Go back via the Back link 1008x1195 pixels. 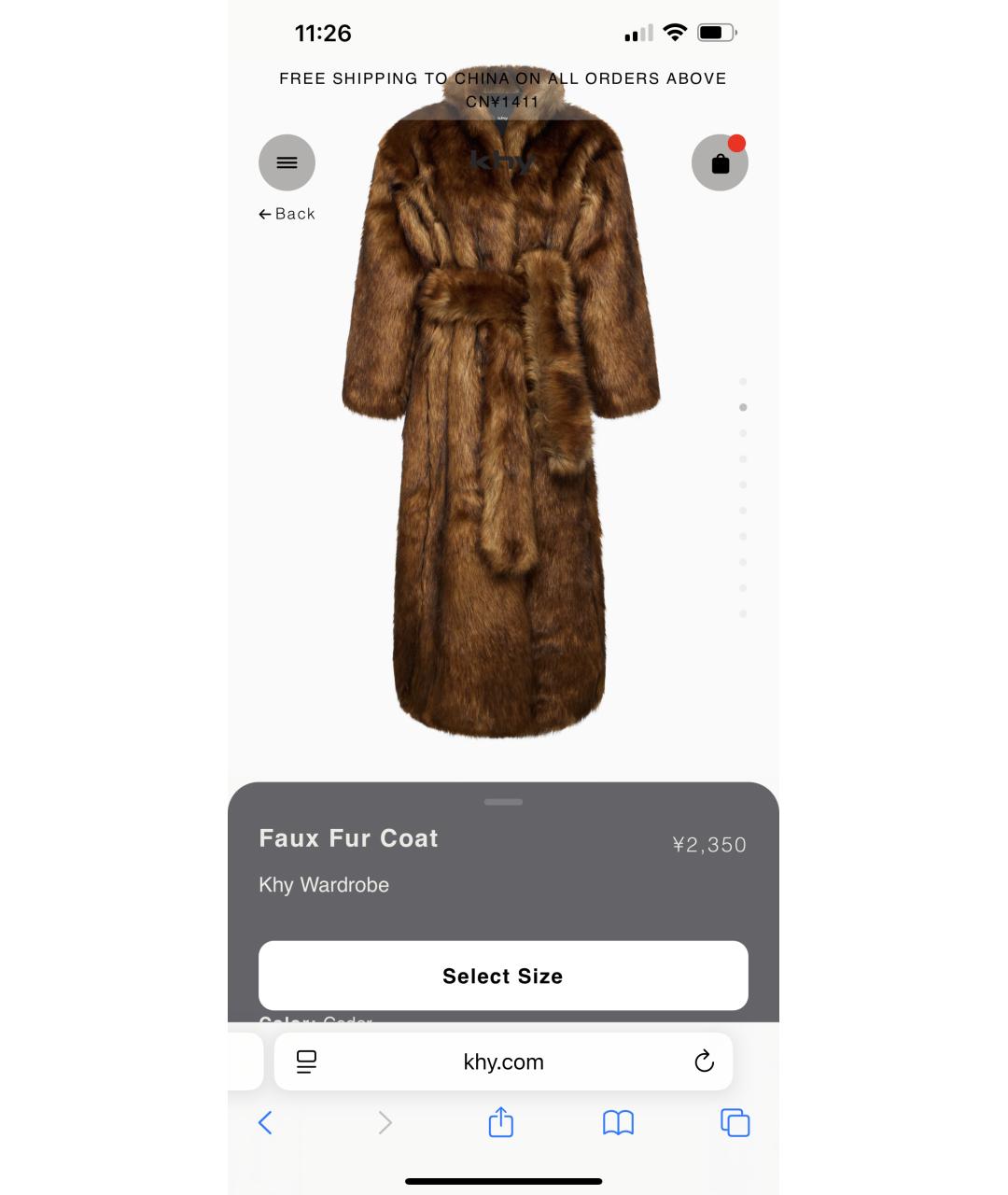[287, 214]
